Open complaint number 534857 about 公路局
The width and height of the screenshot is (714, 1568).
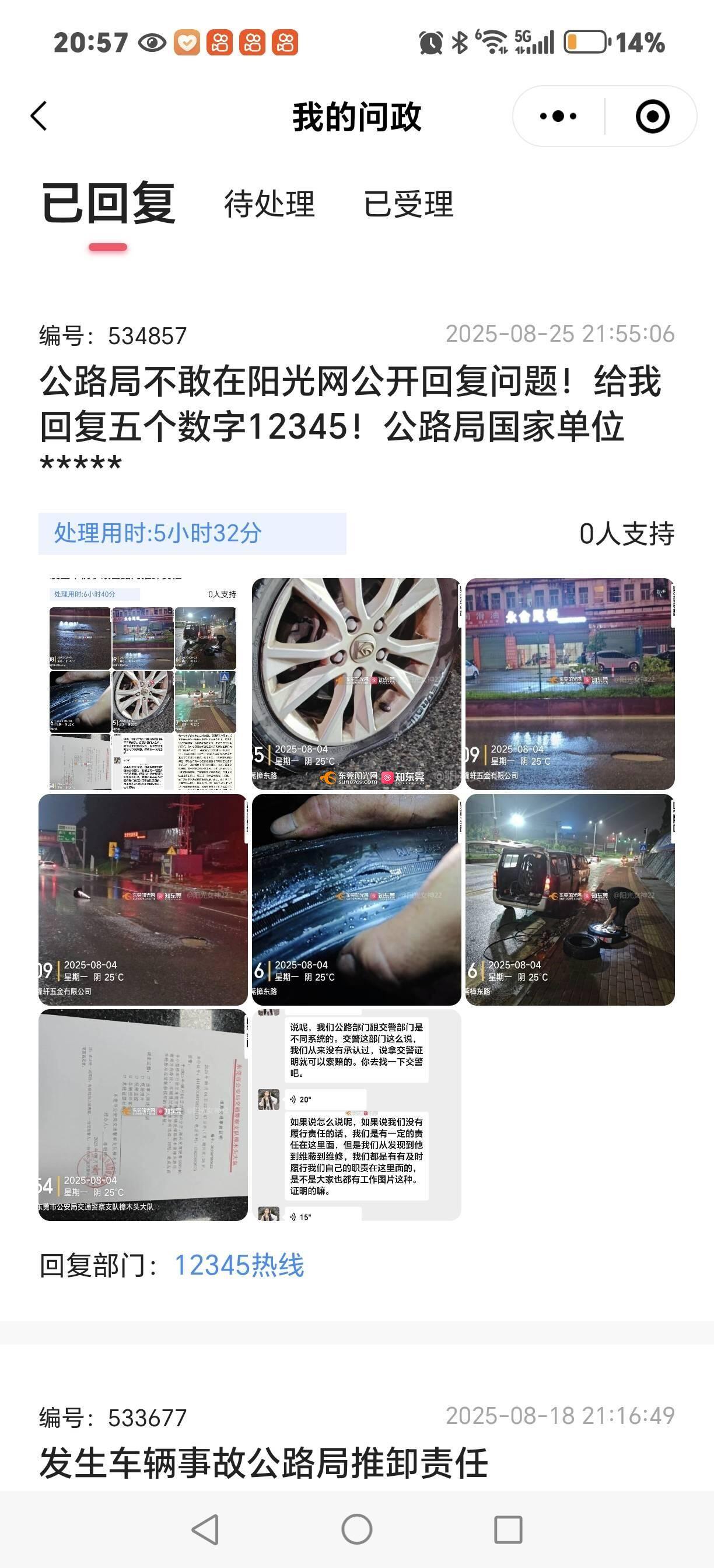tap(350, 404)
